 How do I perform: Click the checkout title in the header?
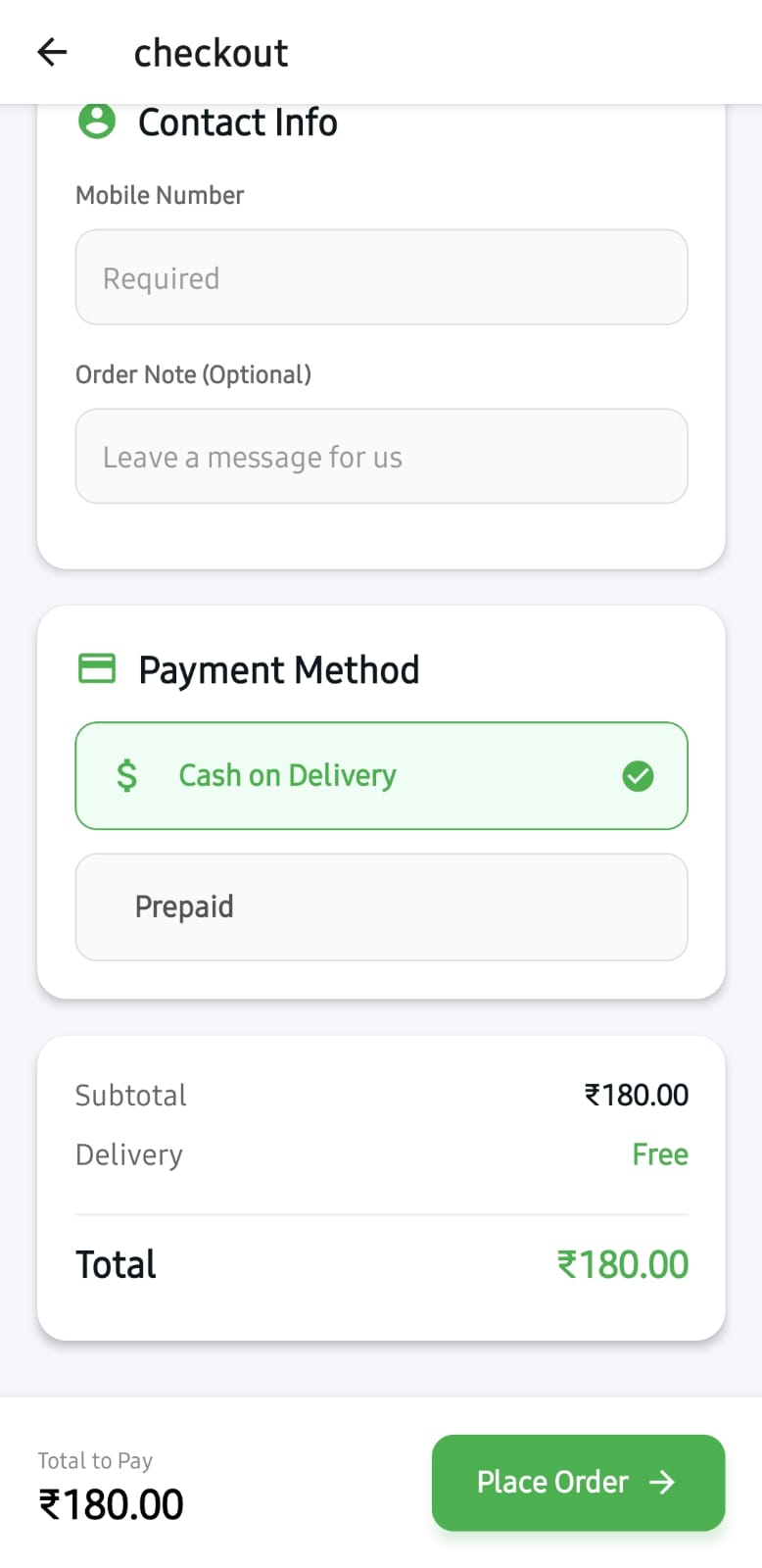tap(211, 52)
